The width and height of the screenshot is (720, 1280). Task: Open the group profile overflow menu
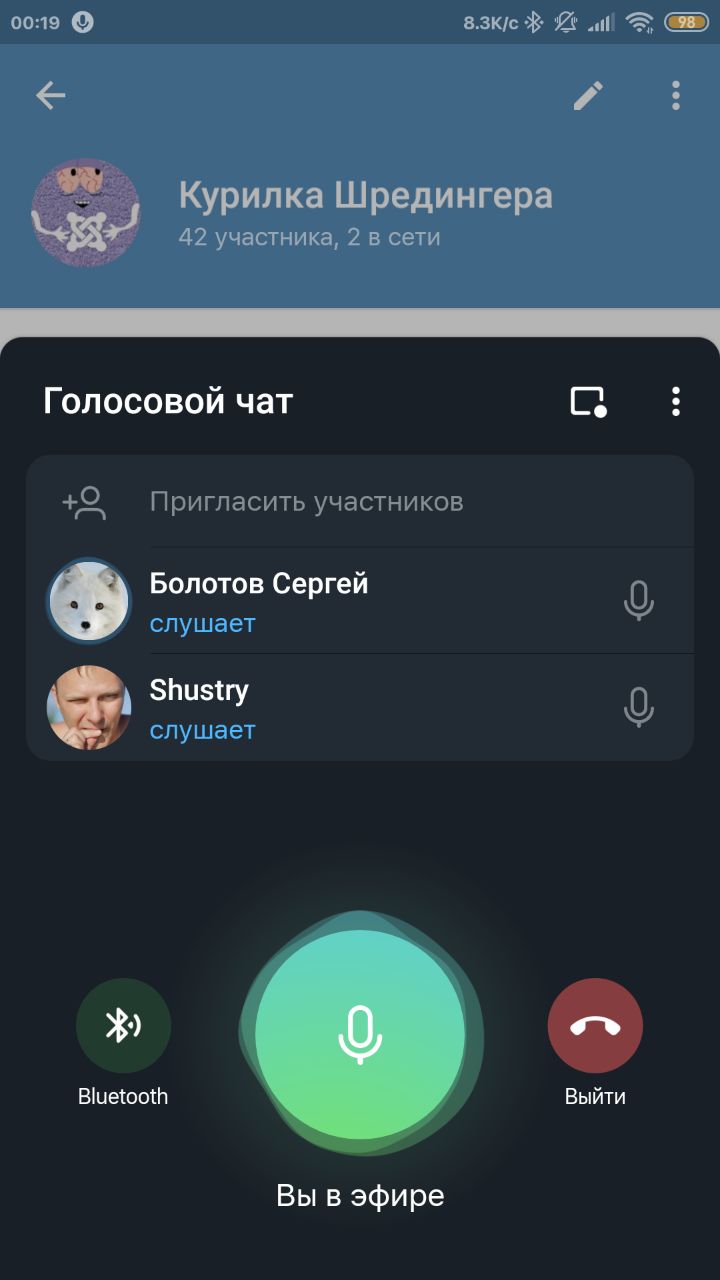(676, 96)
